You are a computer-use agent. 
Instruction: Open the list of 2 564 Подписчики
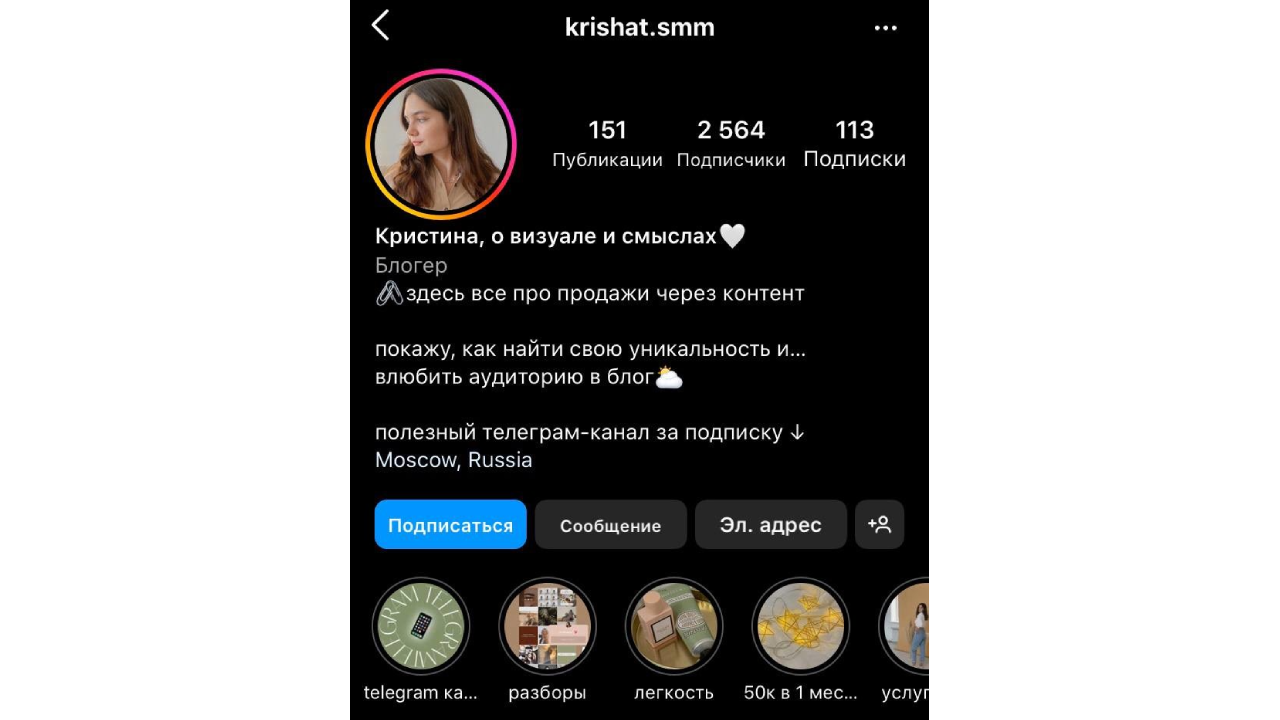[x=731, y=144]
